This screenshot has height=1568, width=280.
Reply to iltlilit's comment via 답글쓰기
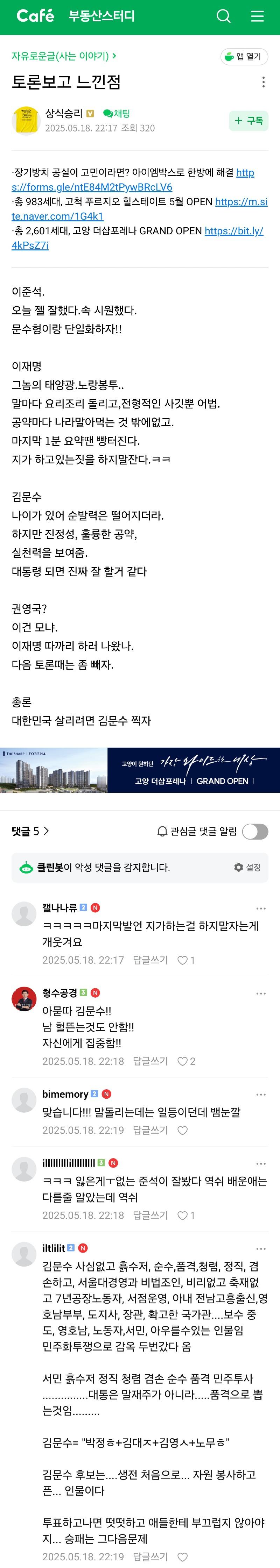click(150, 1556)
